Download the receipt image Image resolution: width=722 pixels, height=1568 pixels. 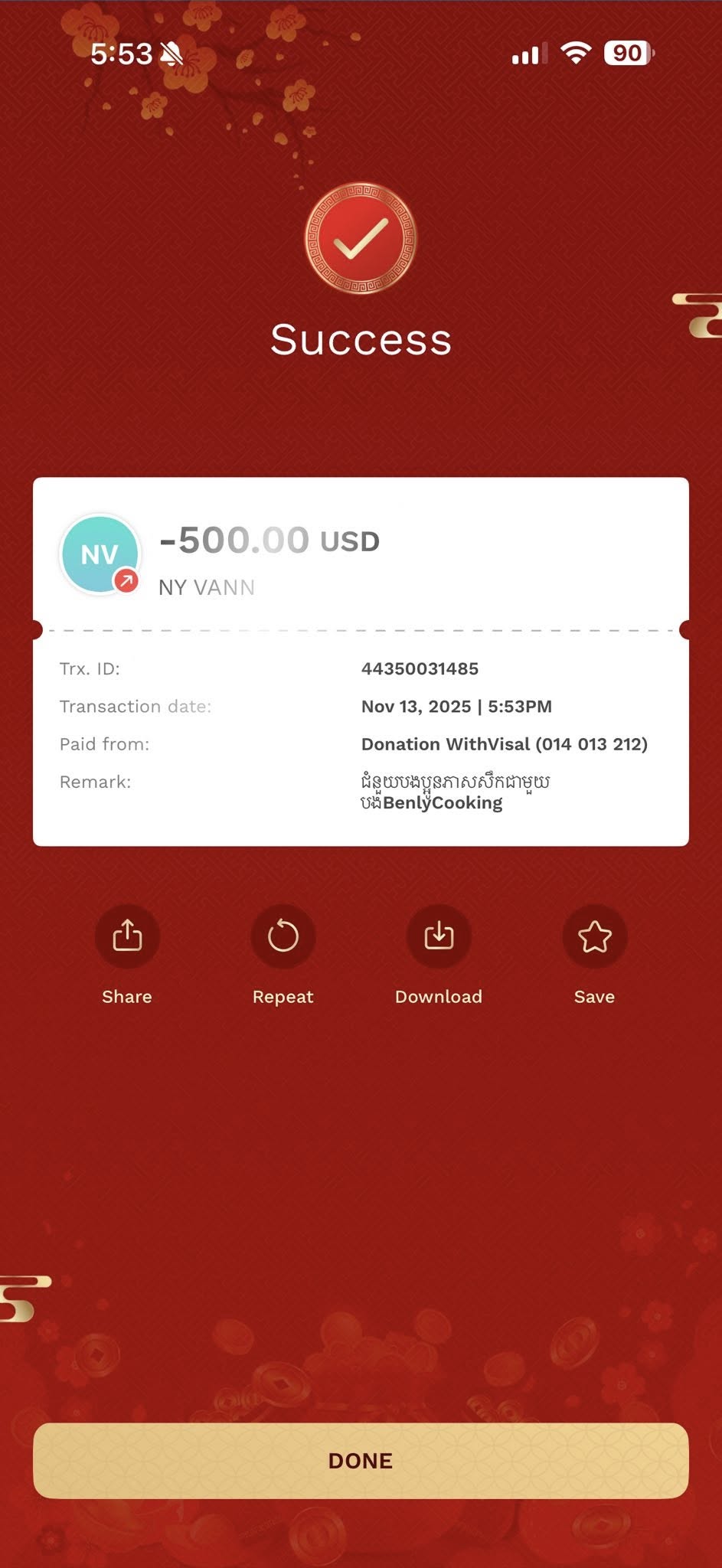click(439, 936)
